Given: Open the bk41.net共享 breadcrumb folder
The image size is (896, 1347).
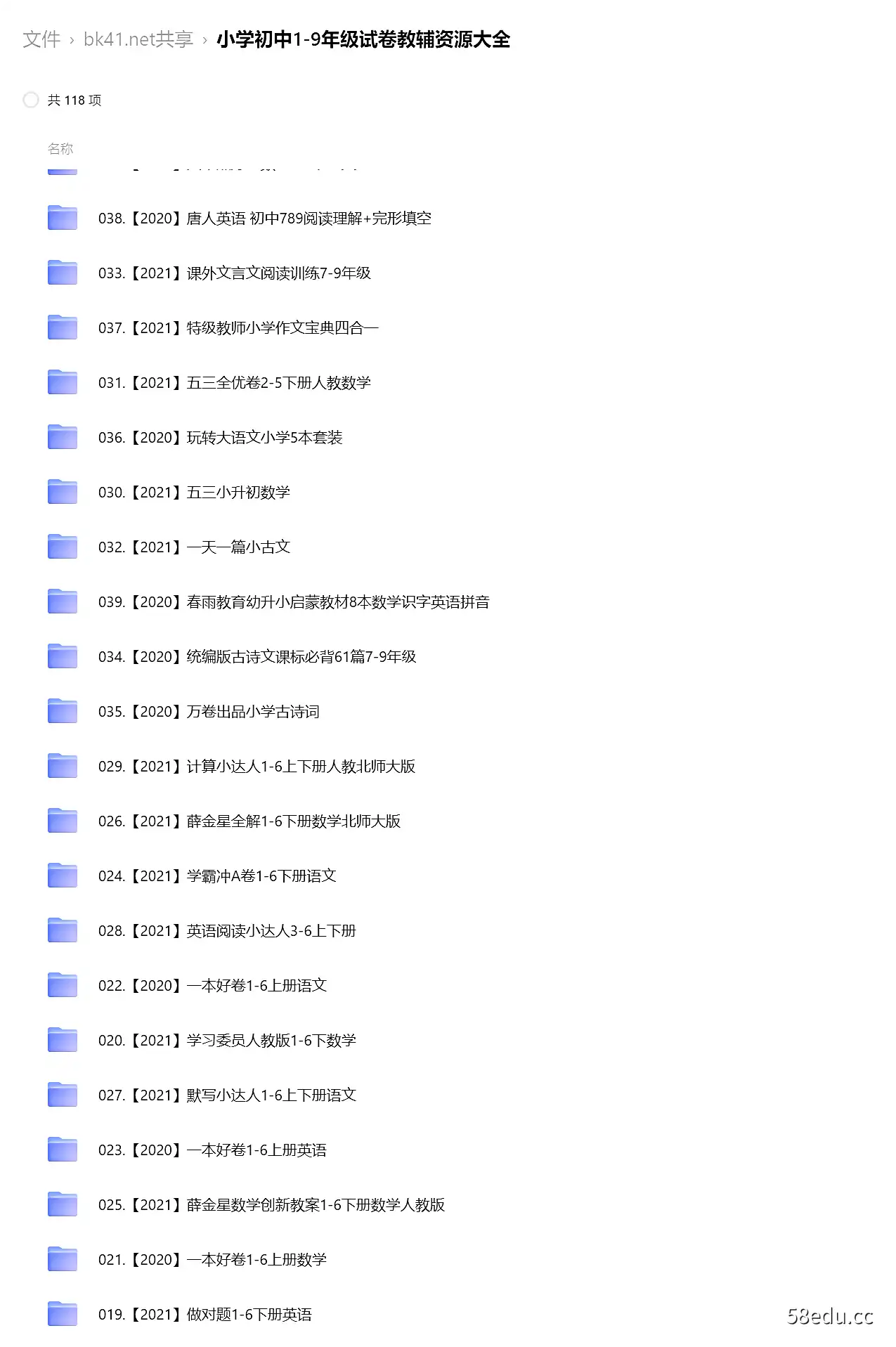Looking at the screenshot, I should [138, 39].
